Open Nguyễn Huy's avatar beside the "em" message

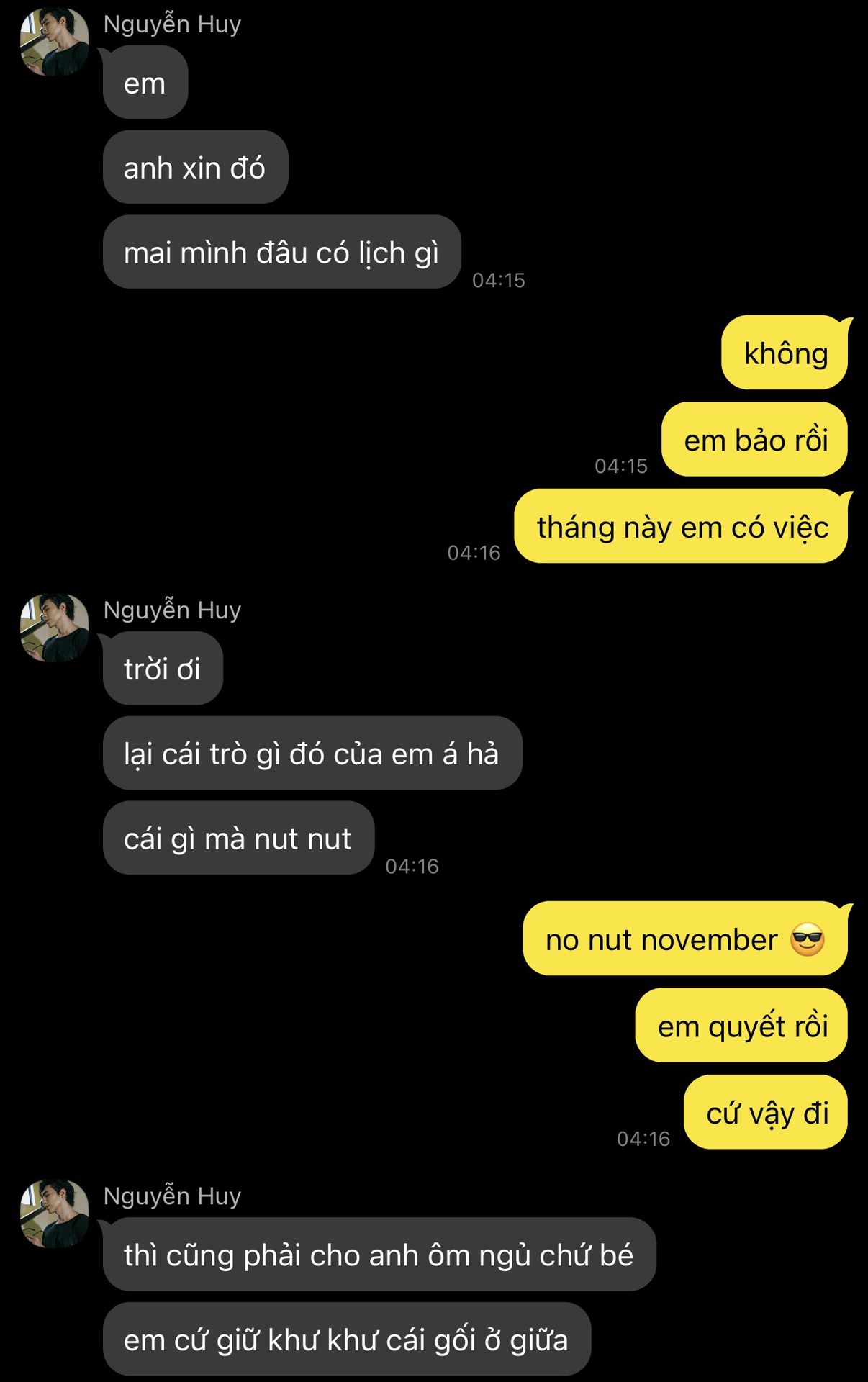coord(54,42)
